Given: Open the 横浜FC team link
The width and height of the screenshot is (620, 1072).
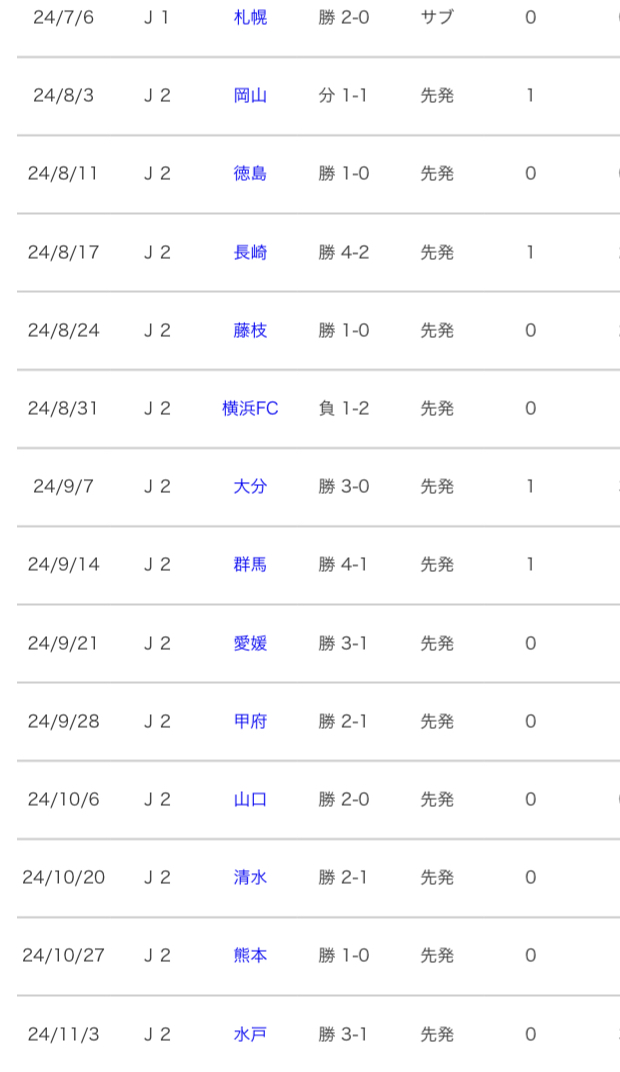Looking at the screenshot, I should 250,408.
